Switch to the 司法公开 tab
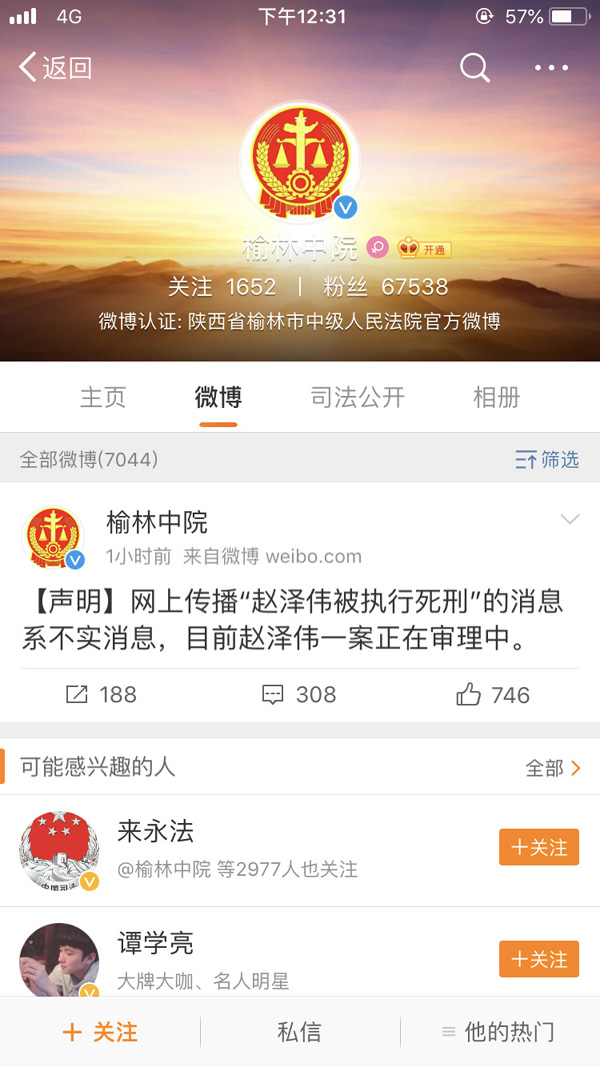The width and height of the screenshot is (600, 1067). pos(357,398)
